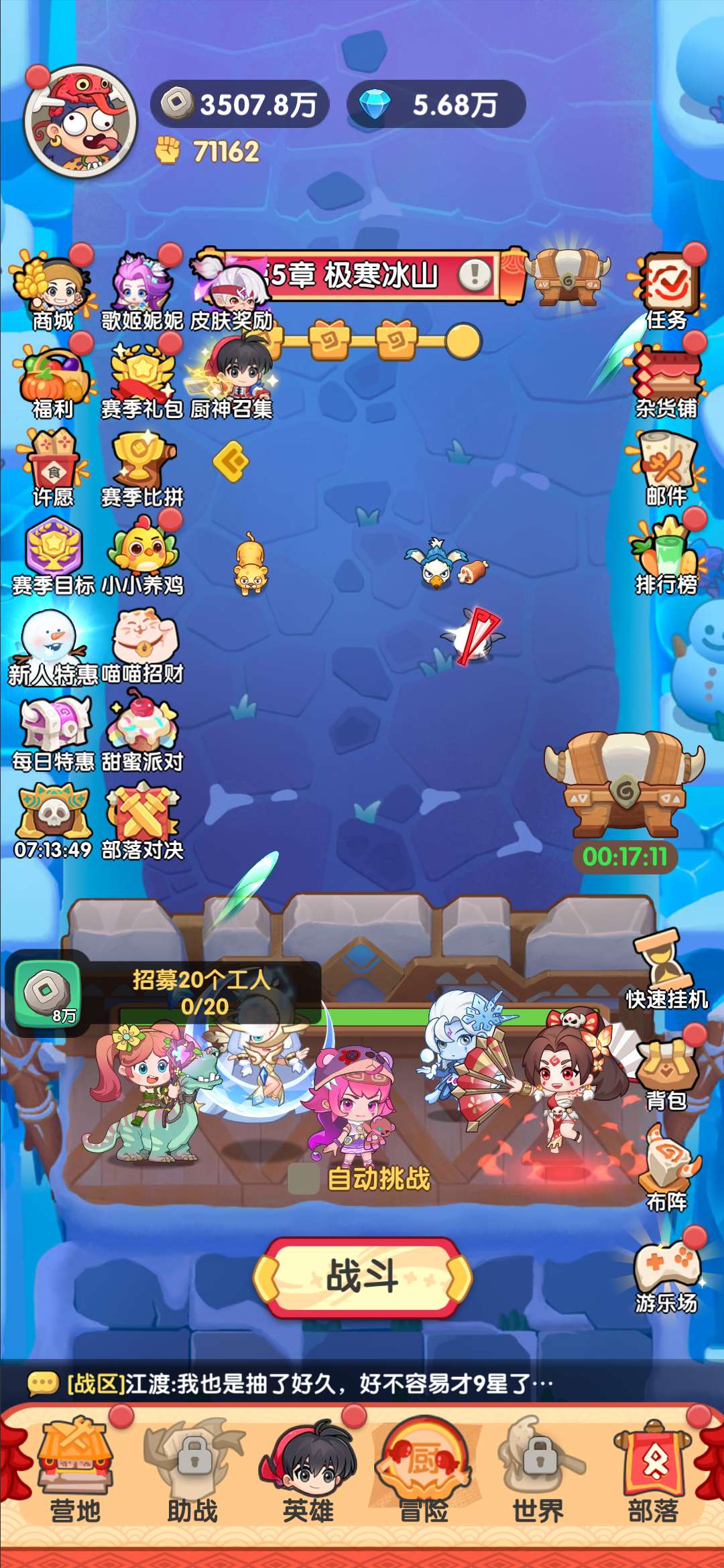Image resolution: width=724 pixels, height=1568 pixels.
Task: Tap the 战斗 battle button
Action: (x=363, y=1276)
